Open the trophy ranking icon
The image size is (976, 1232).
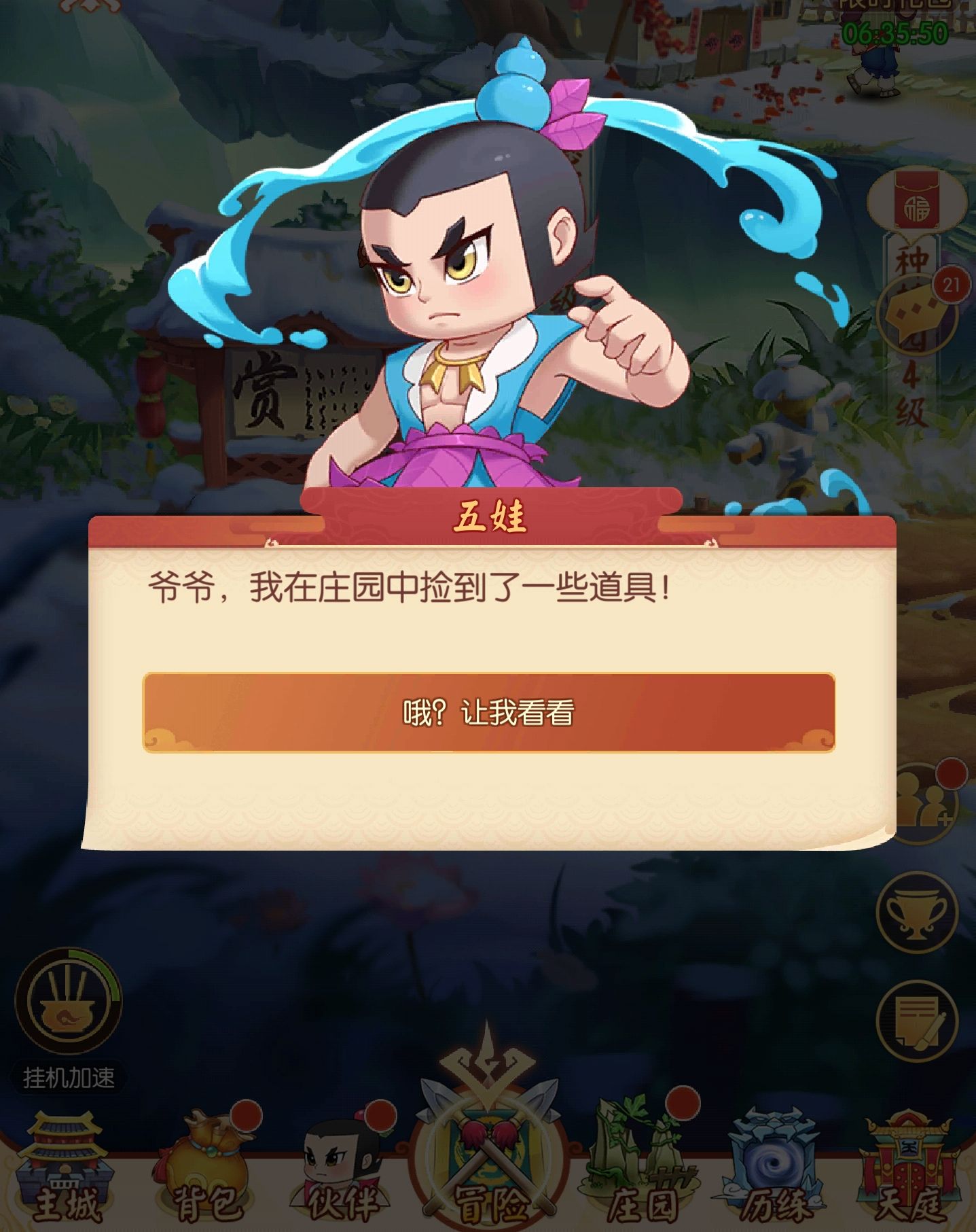[x=916, y=911]
